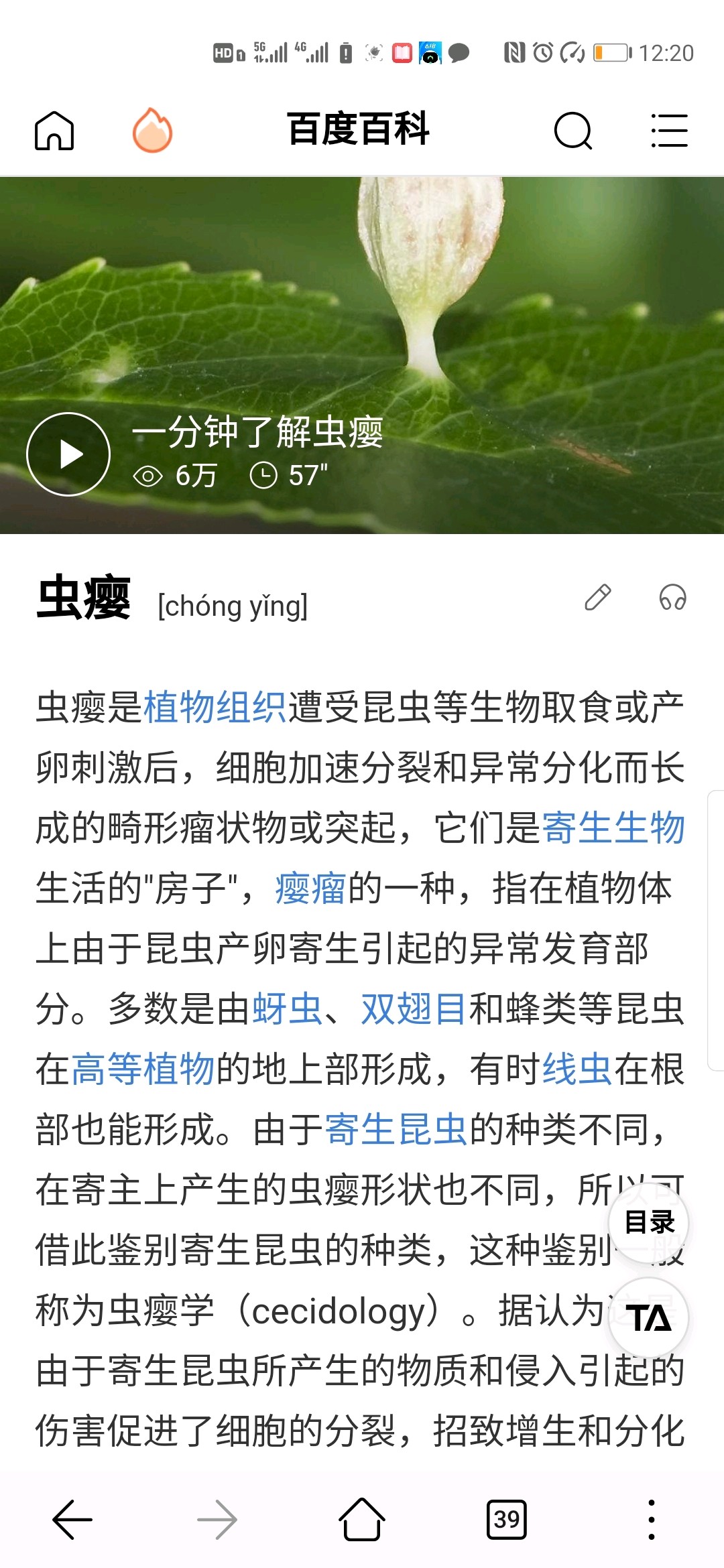
Task: Listen to the entry via headphone icon
Action: [672, 597]
